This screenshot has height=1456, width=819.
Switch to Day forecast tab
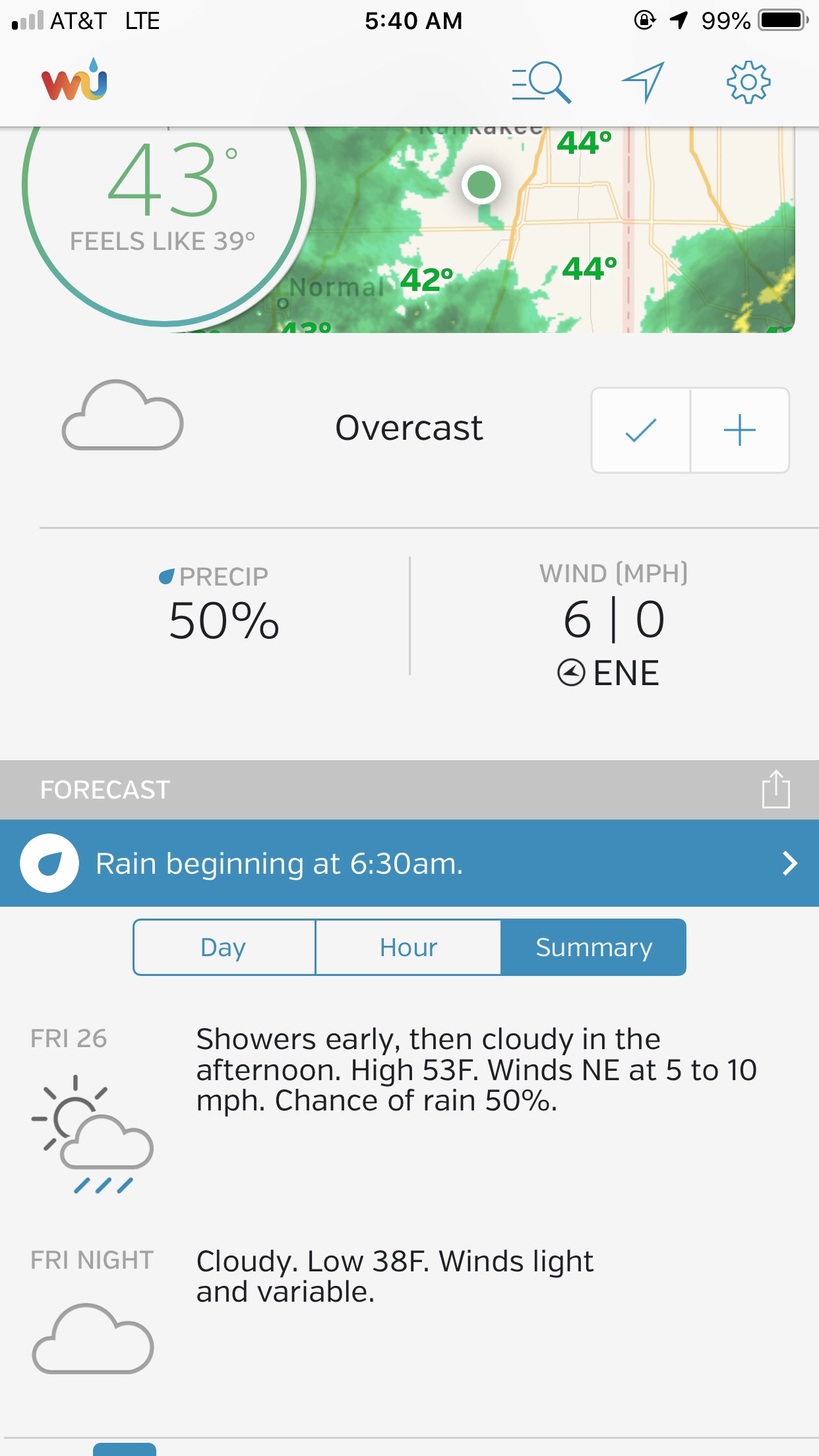224,948
